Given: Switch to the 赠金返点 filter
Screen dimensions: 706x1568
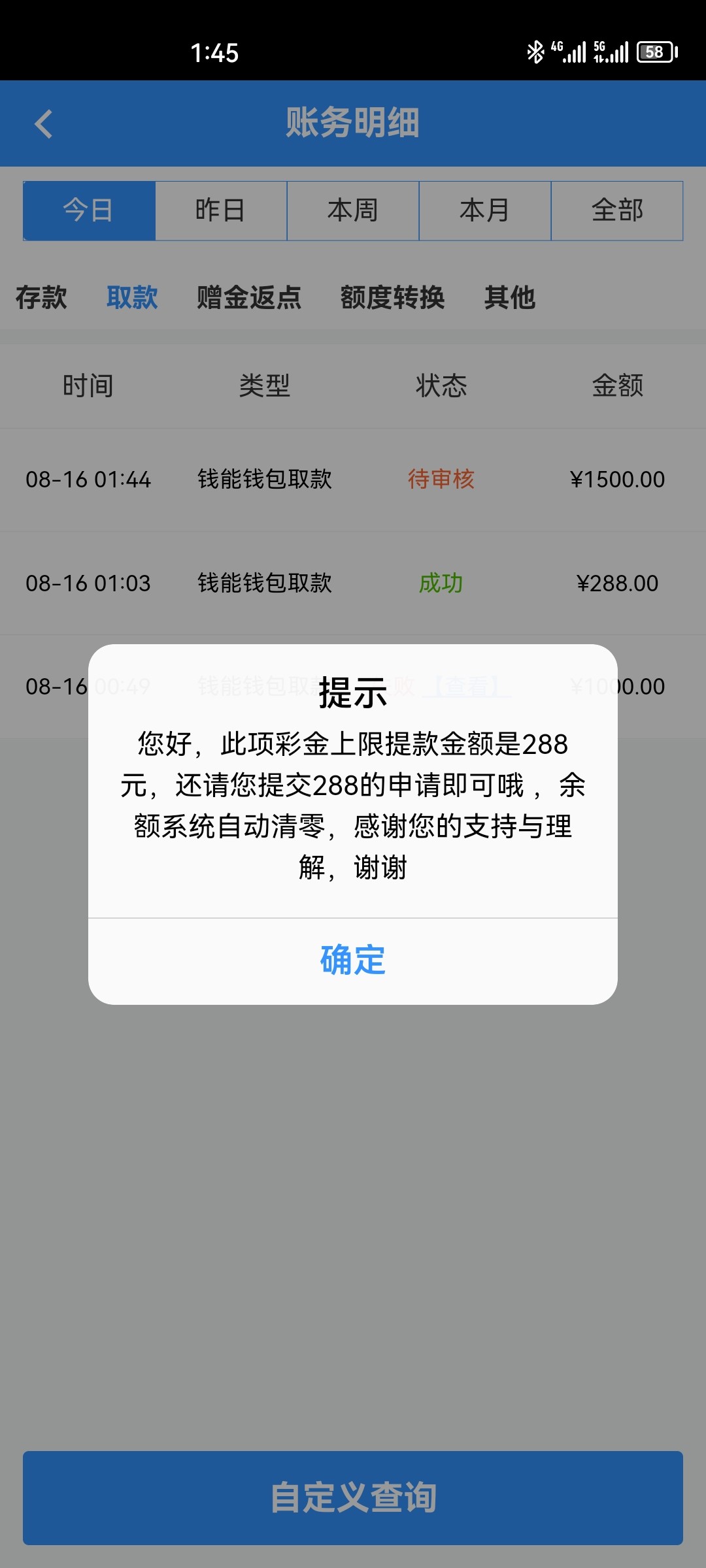Looking at the screenshot, I should click(248, 299).
